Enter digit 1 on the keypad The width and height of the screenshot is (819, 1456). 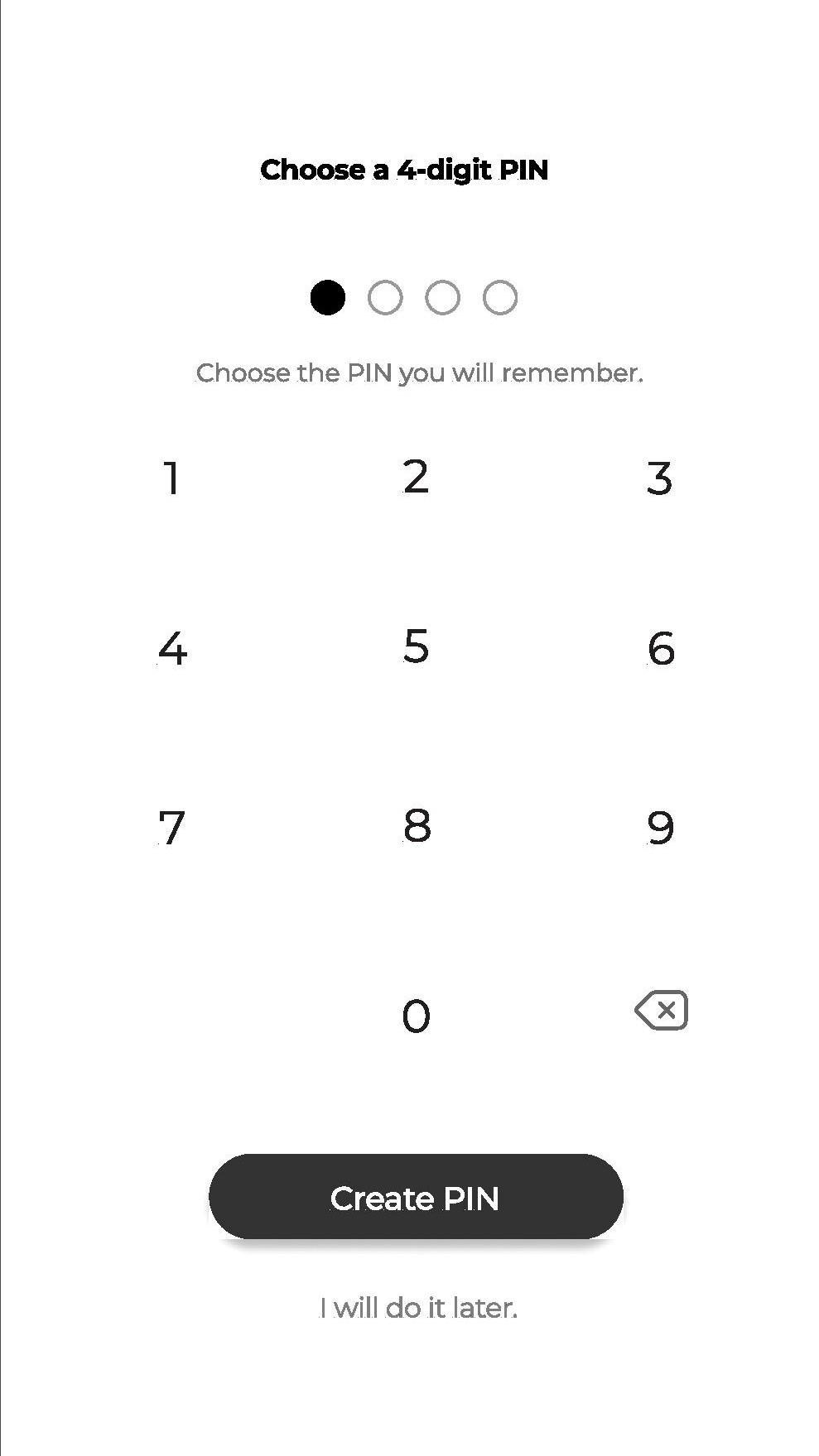171,478
